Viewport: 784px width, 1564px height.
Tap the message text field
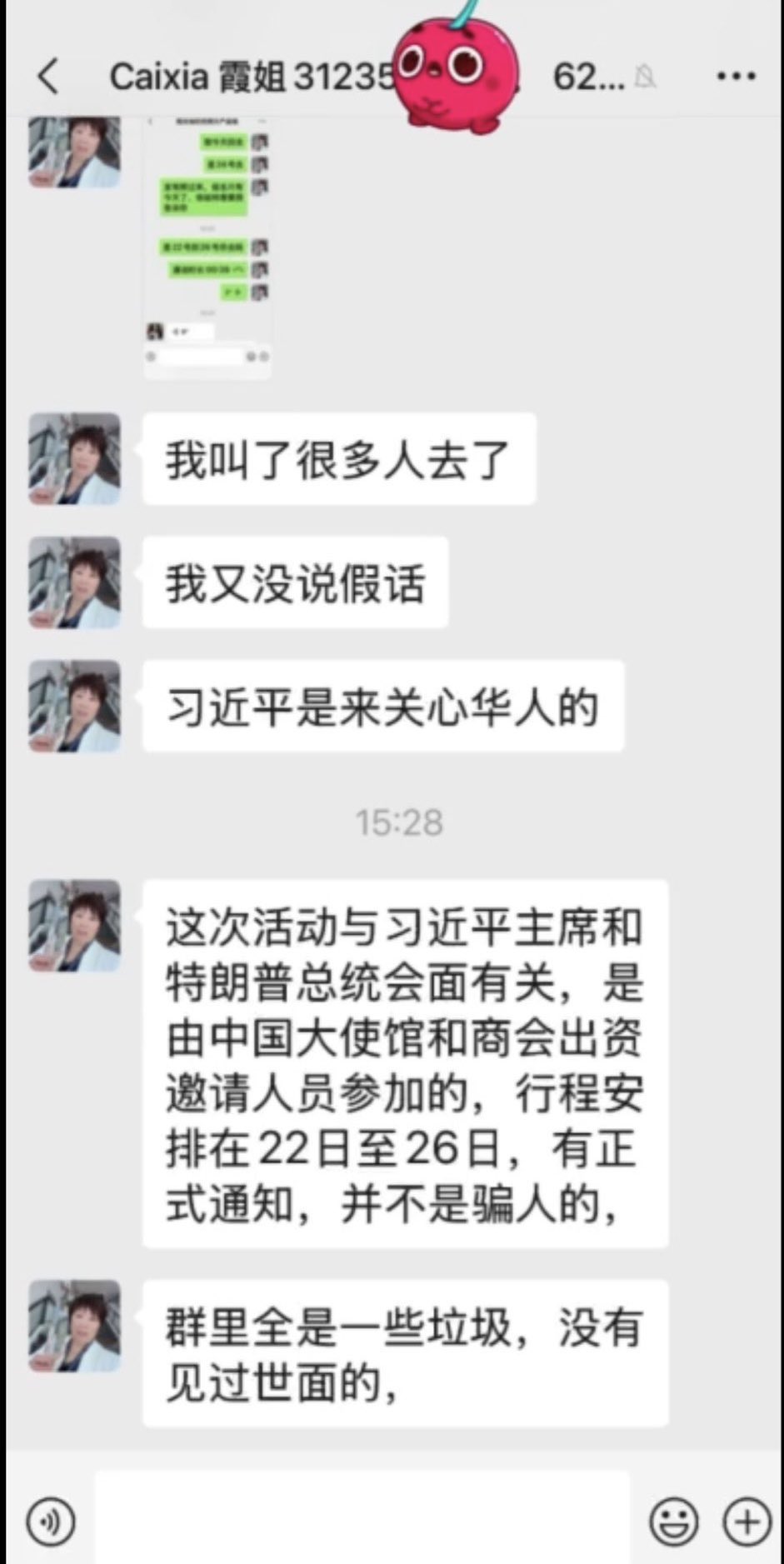[362, 1519]
